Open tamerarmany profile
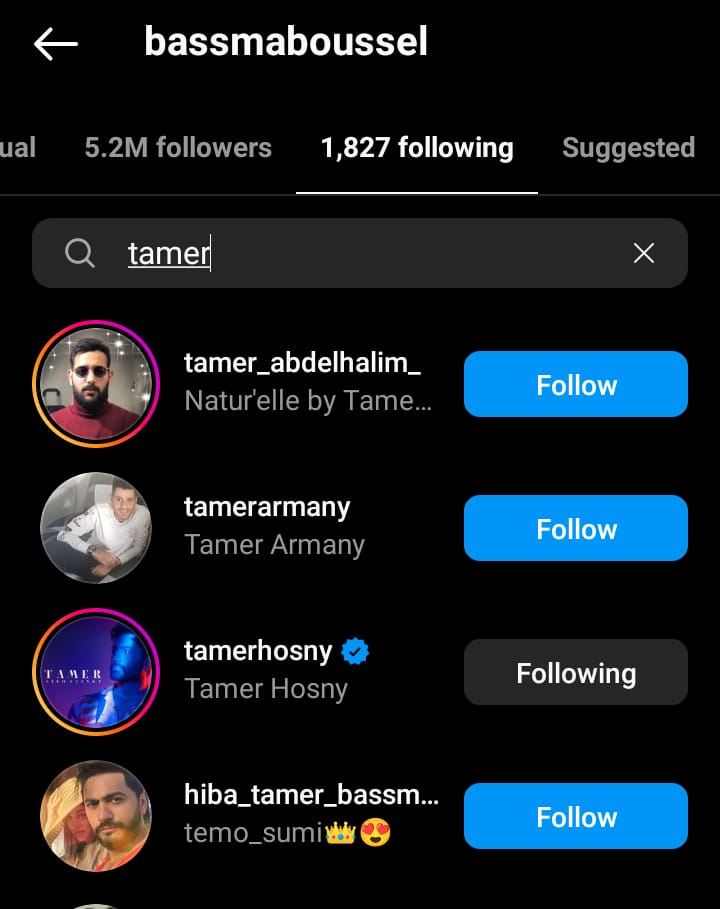Image resolution: width=720 pixels, height=909 pixels. click(x=267, y=507)
